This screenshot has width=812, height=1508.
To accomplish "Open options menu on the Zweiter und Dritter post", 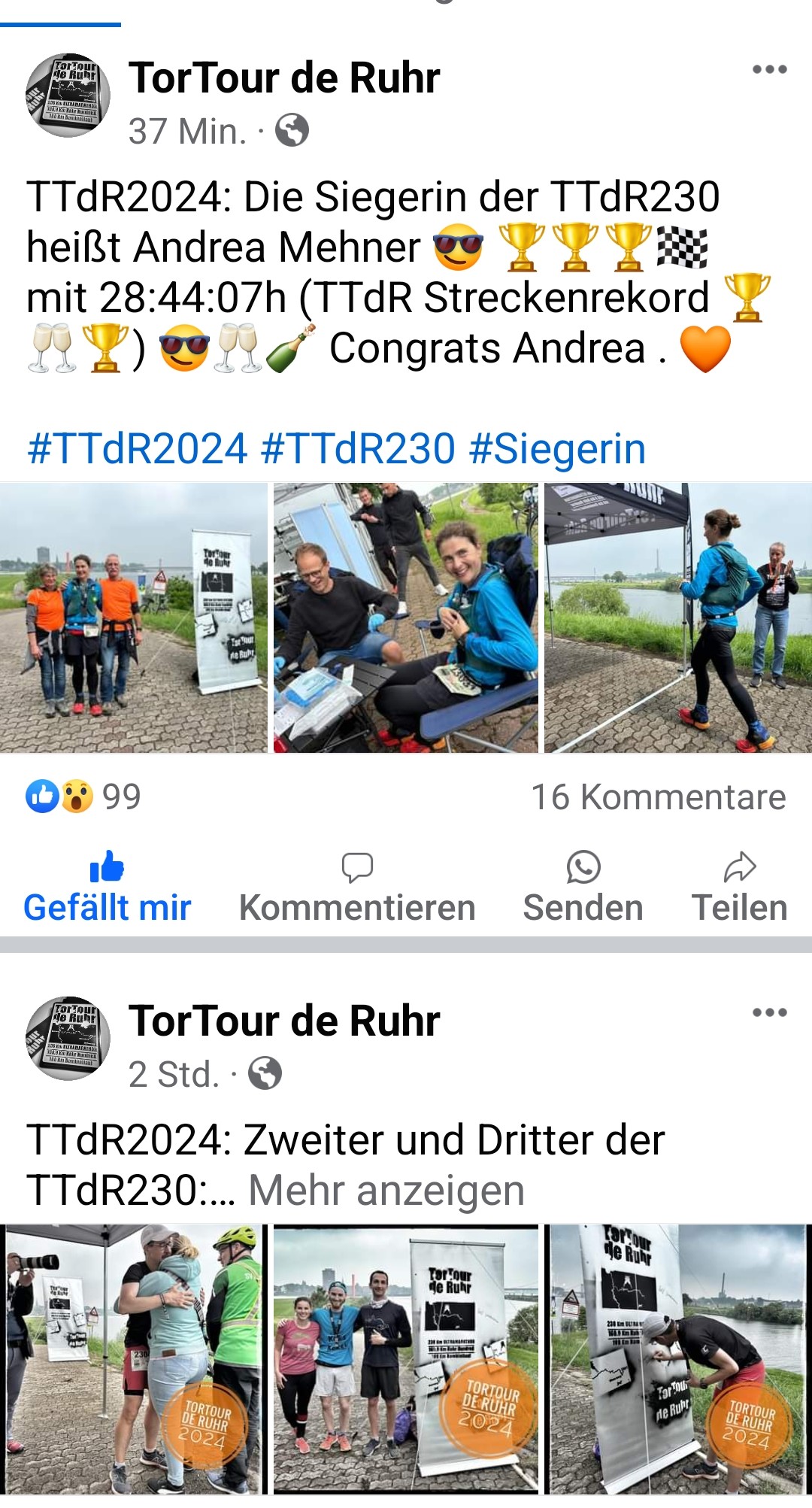I will click(x=769, y=1012).
